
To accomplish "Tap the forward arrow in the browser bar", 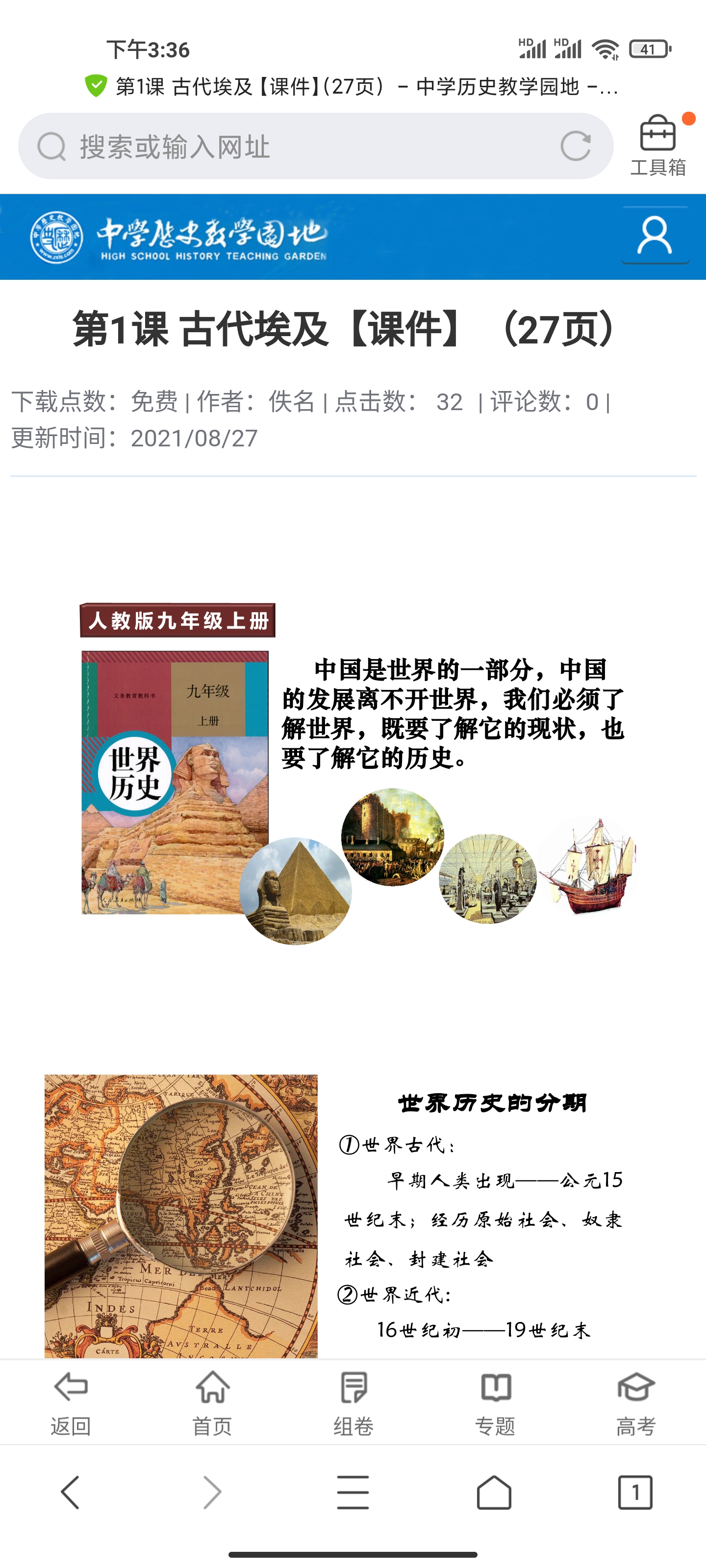I will [x=212, y=1493].
